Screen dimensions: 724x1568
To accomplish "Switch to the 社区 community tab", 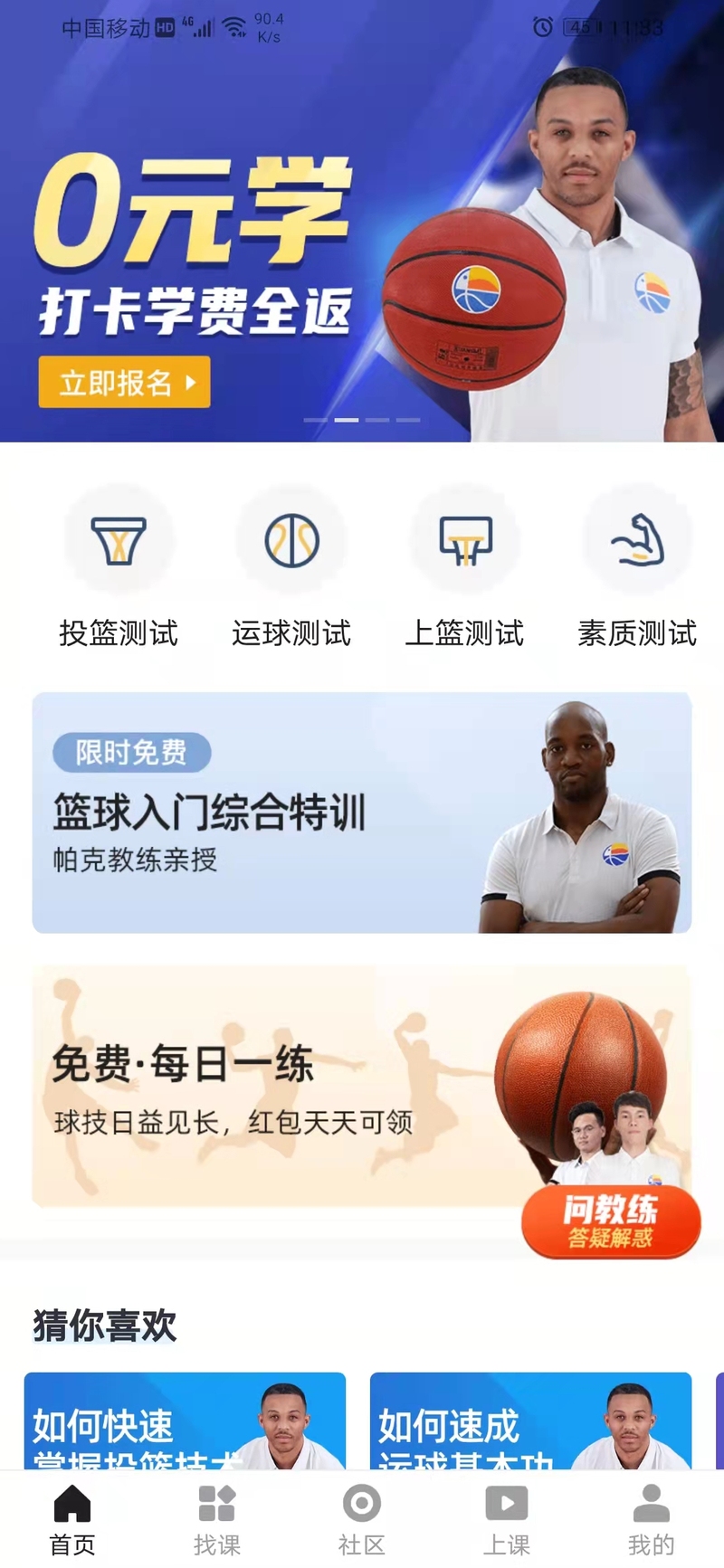I will coord(362,1520).
